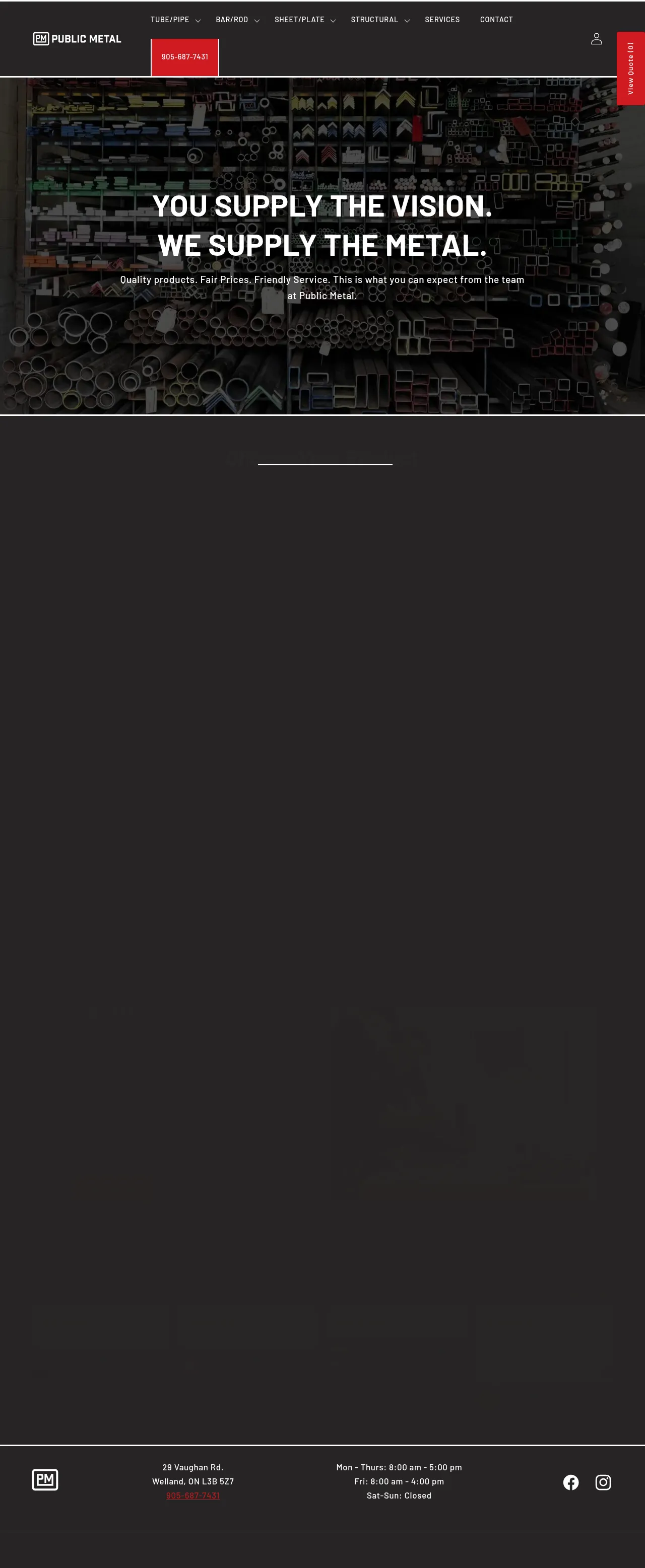Call the footer phone number link
Viewport: 645px width, 1568px height.
pyautogui.click(x=192, y=1495)
